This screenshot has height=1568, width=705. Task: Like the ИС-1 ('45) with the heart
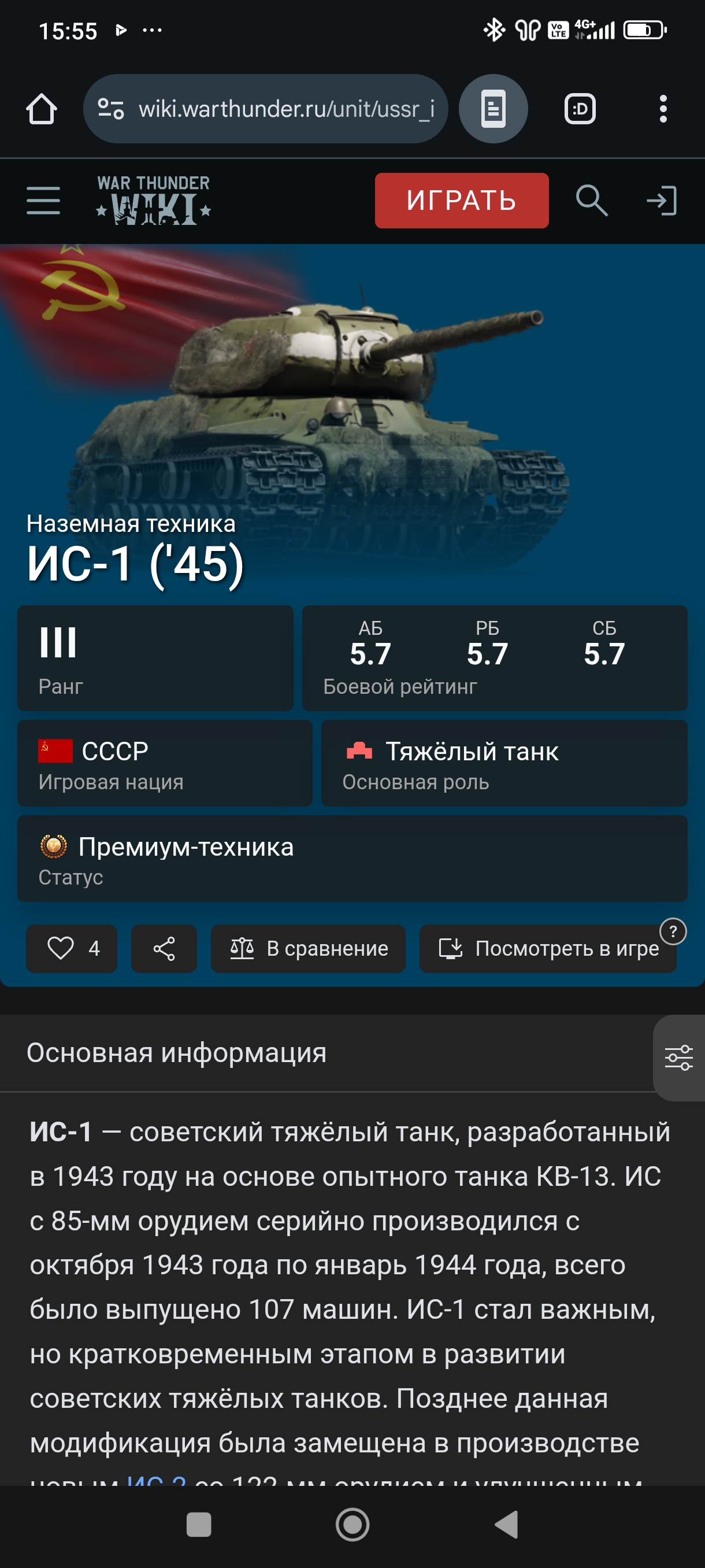72,948
